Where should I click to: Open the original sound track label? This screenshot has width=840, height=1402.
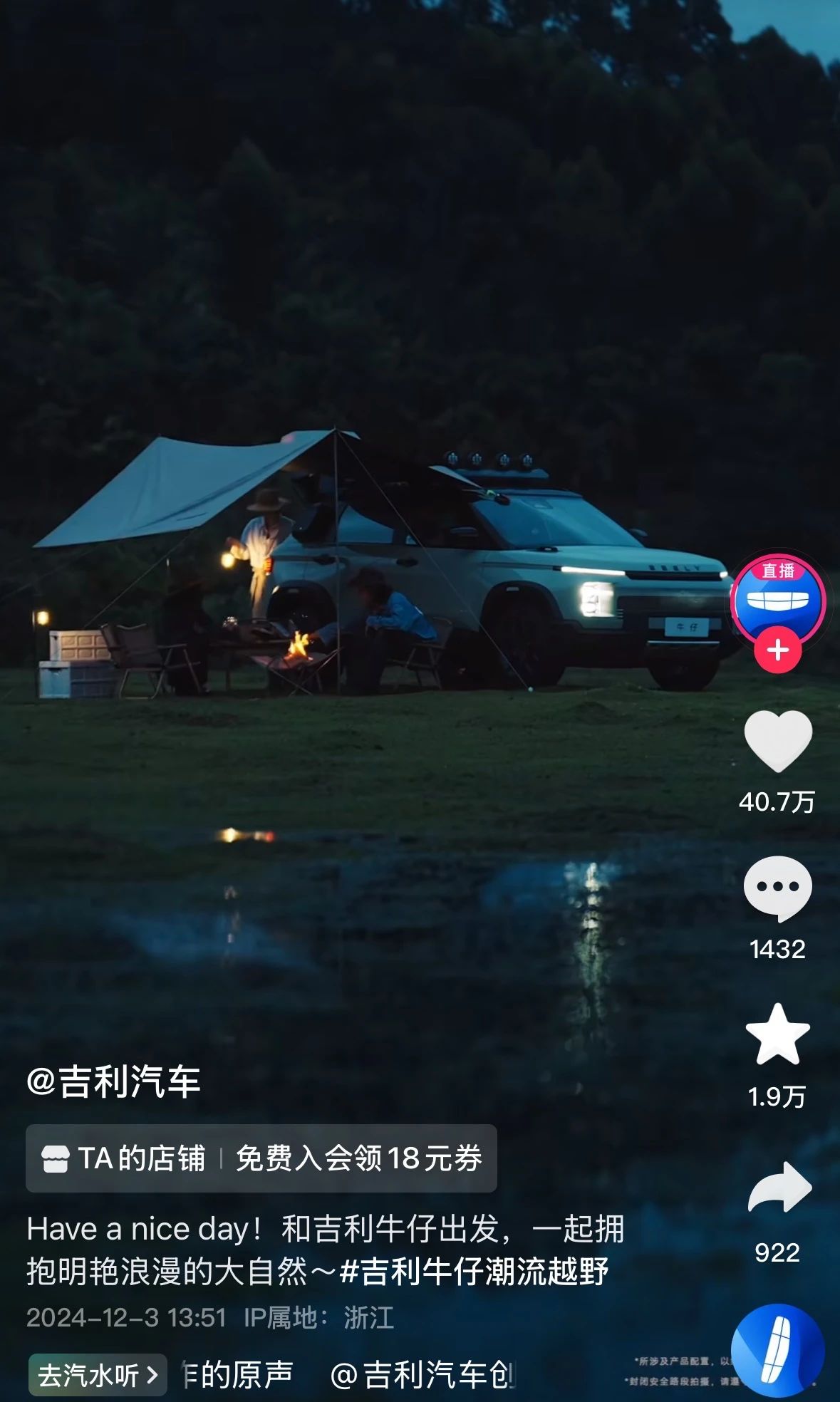pyautogui.click(x=239, y=1375)
